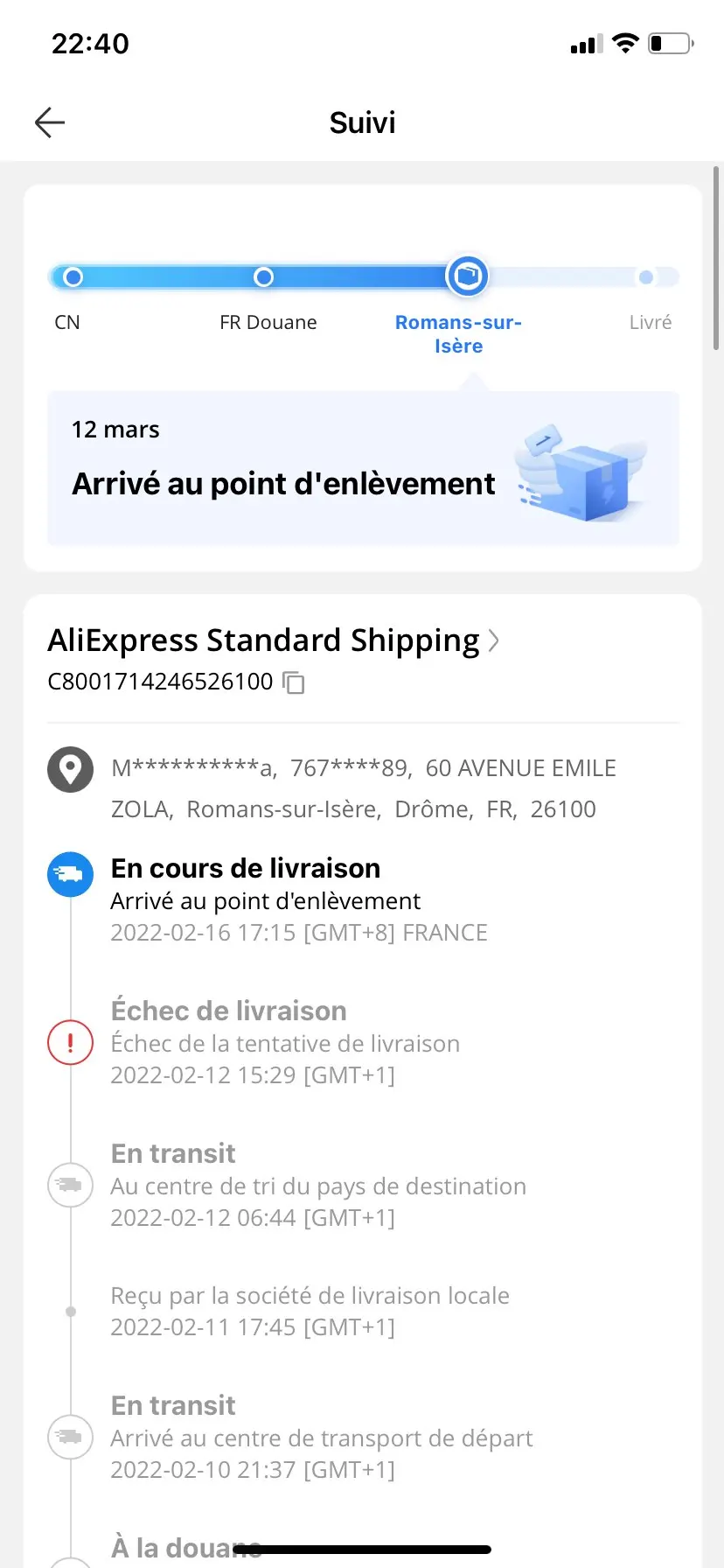Copy the tracking number C8001714246526100
The width and height of the screenshot is (724, 1568).
point(295,682)
